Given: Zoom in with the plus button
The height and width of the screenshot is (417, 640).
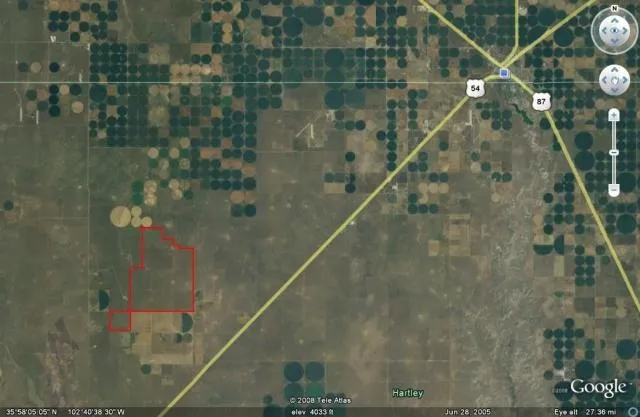Looking at the screenshot, I should tap(613, 115).
